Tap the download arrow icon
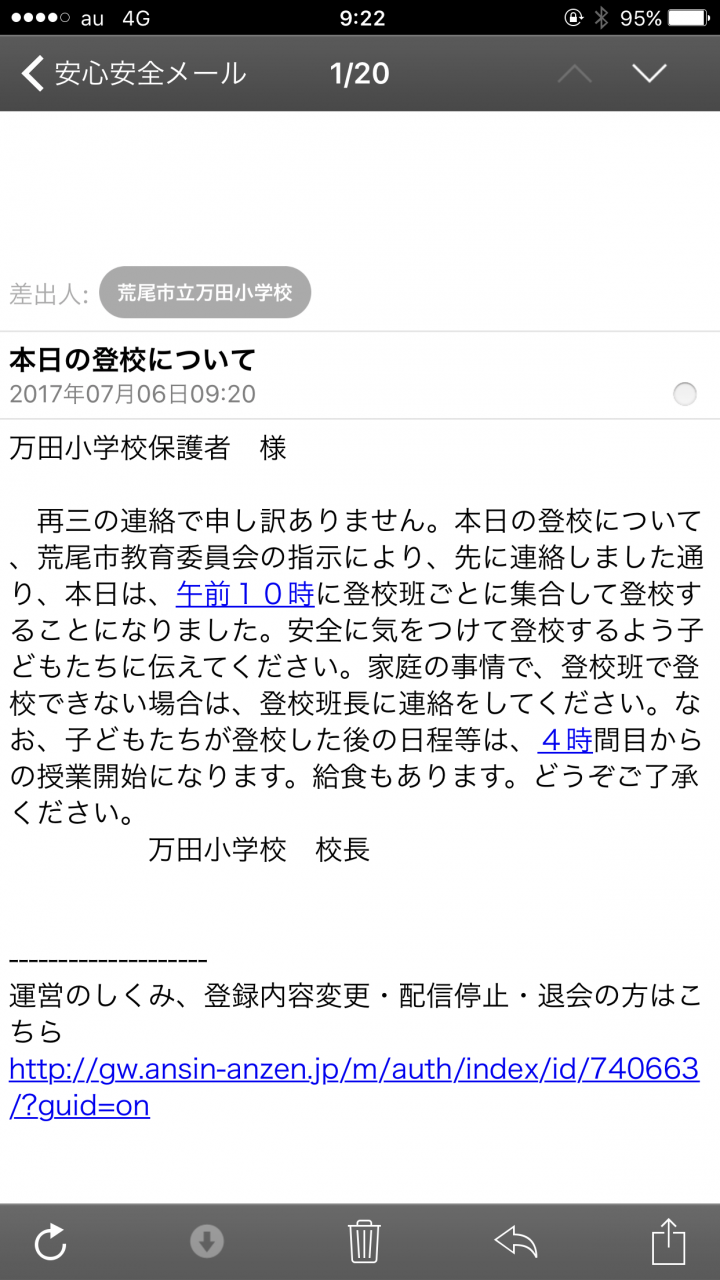Screen dimensions: 720x1280 (x=206, y=1242)
